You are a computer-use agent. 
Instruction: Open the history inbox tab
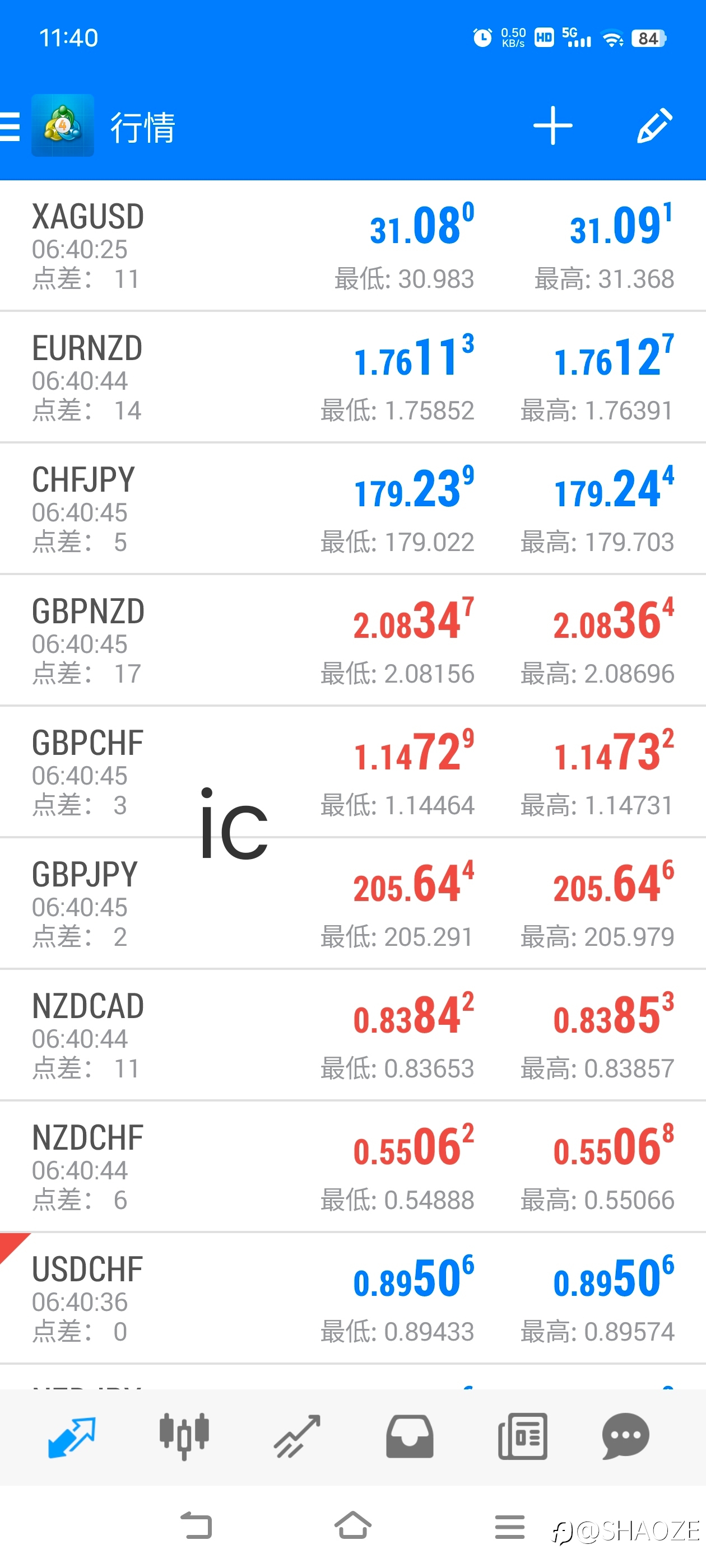coord(410,1436)
